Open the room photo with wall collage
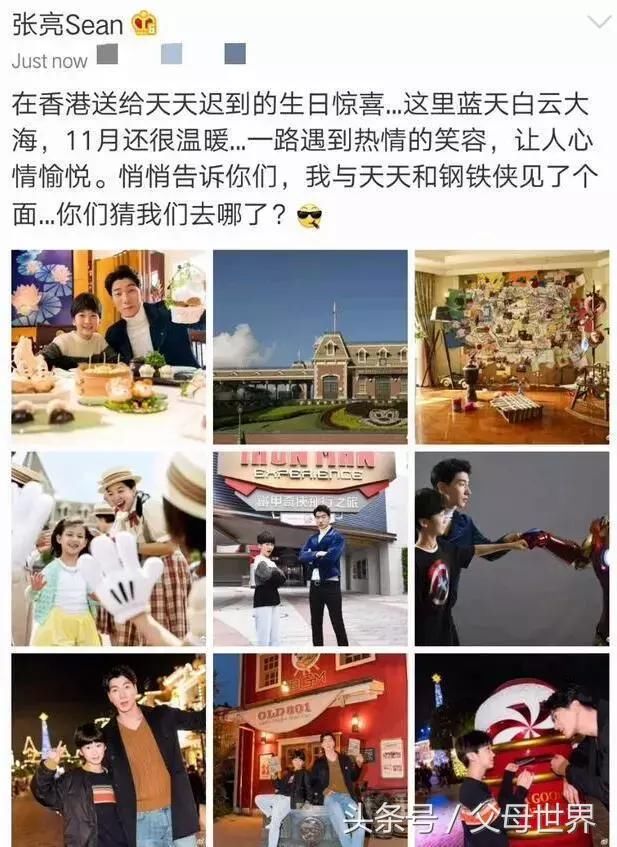 [512, 346]
